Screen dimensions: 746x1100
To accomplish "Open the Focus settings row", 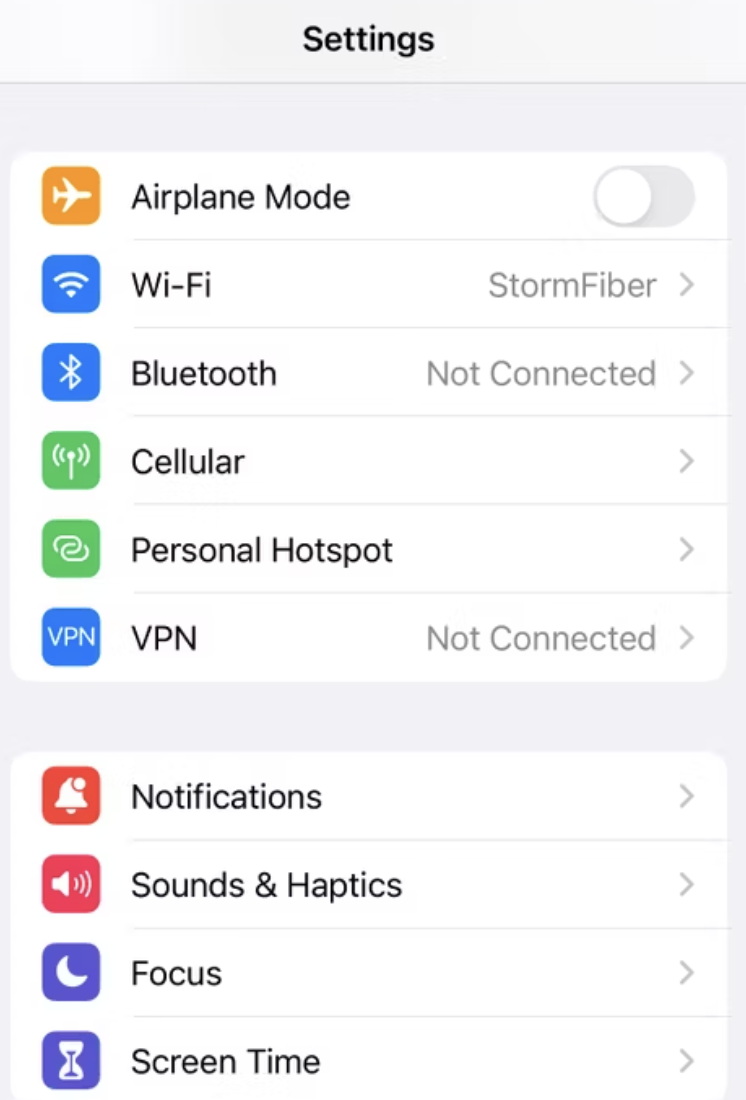I will point(370,973).
